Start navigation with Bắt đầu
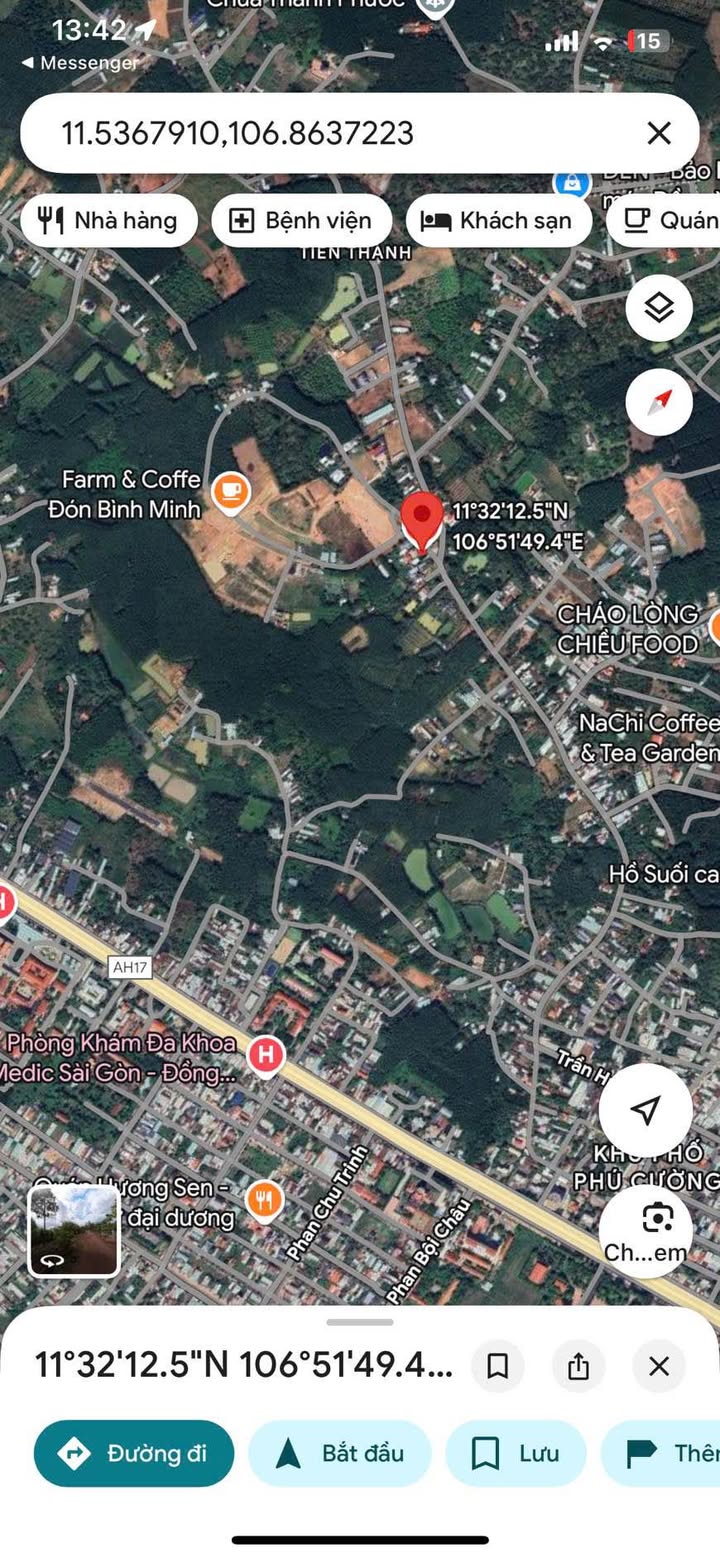 (339, 1453)
